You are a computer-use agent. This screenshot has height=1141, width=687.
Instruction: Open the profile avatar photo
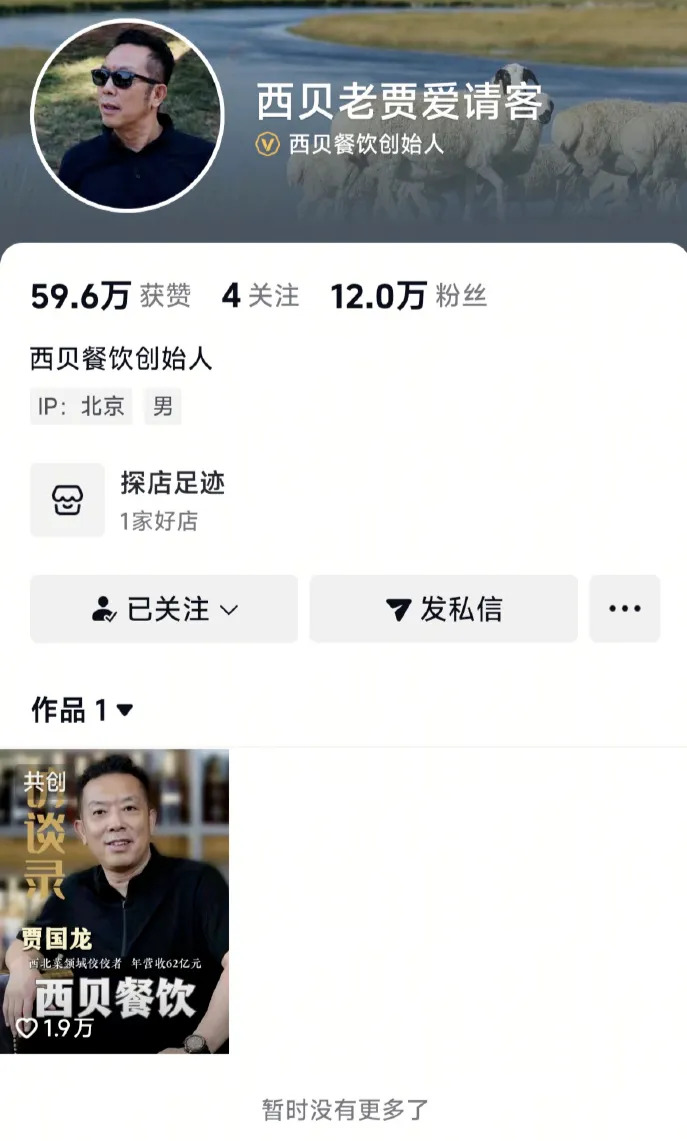point(127,115)
